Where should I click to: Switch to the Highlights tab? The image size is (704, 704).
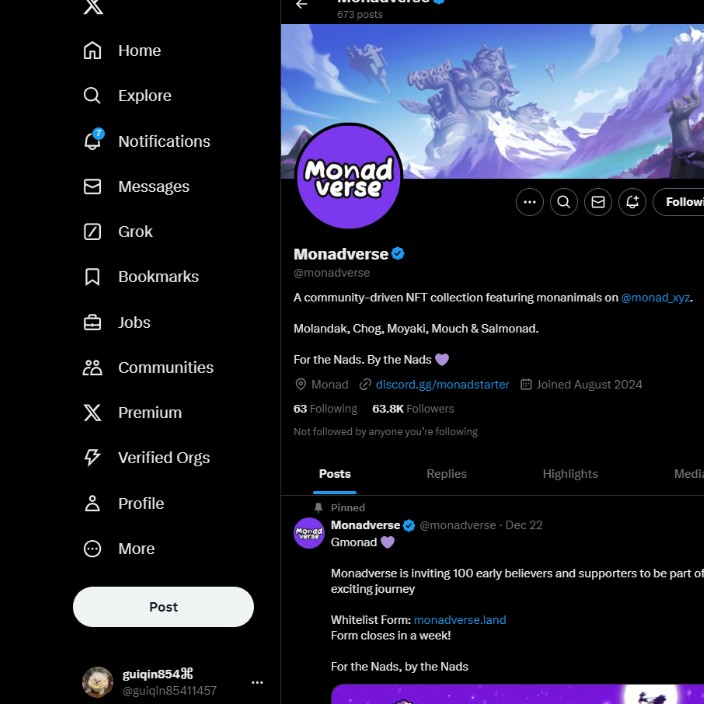pyautogui.click(x=570, y=474)
